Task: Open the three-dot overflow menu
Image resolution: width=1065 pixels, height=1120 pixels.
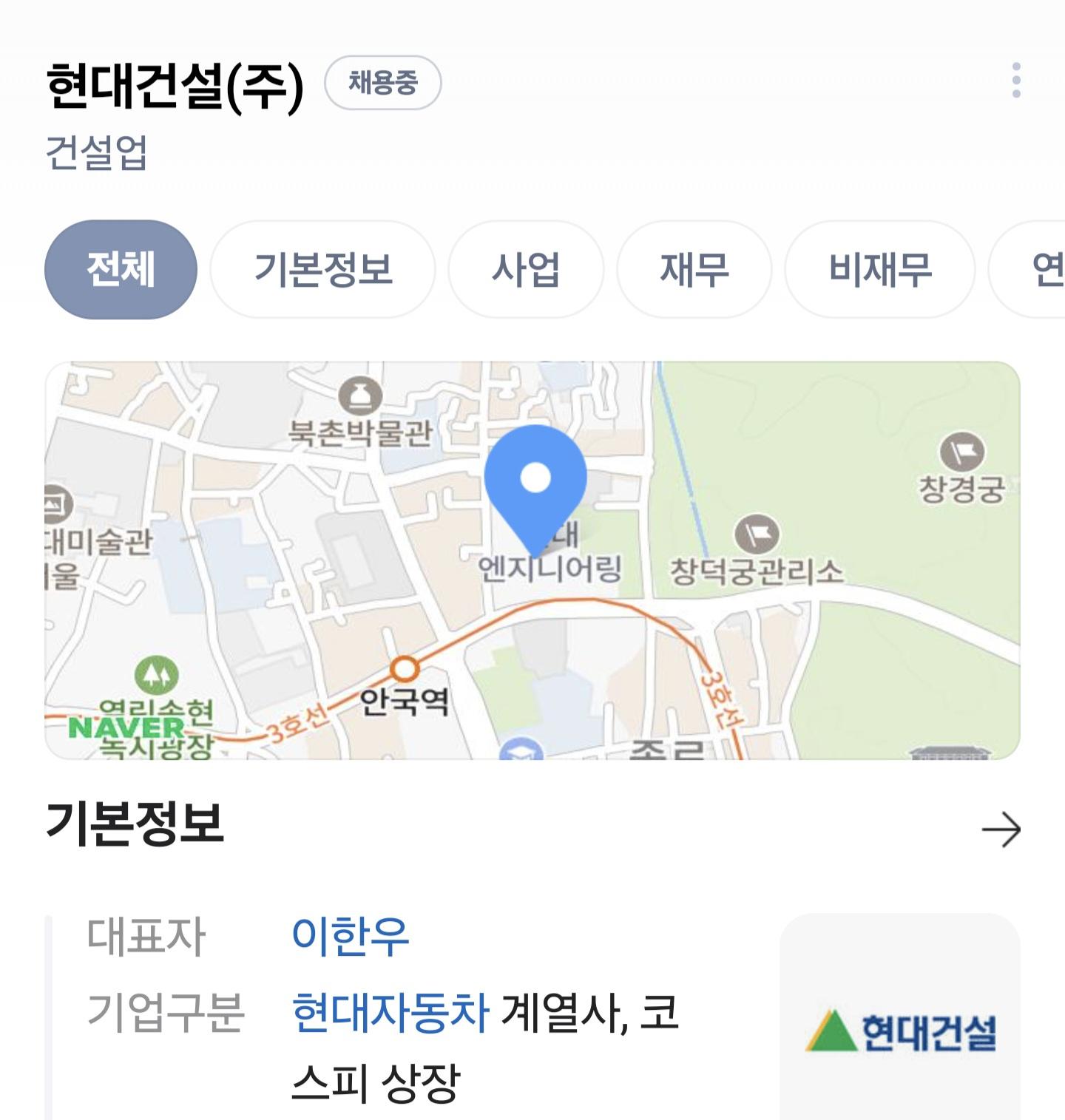Action: [x=1016, y=80]
